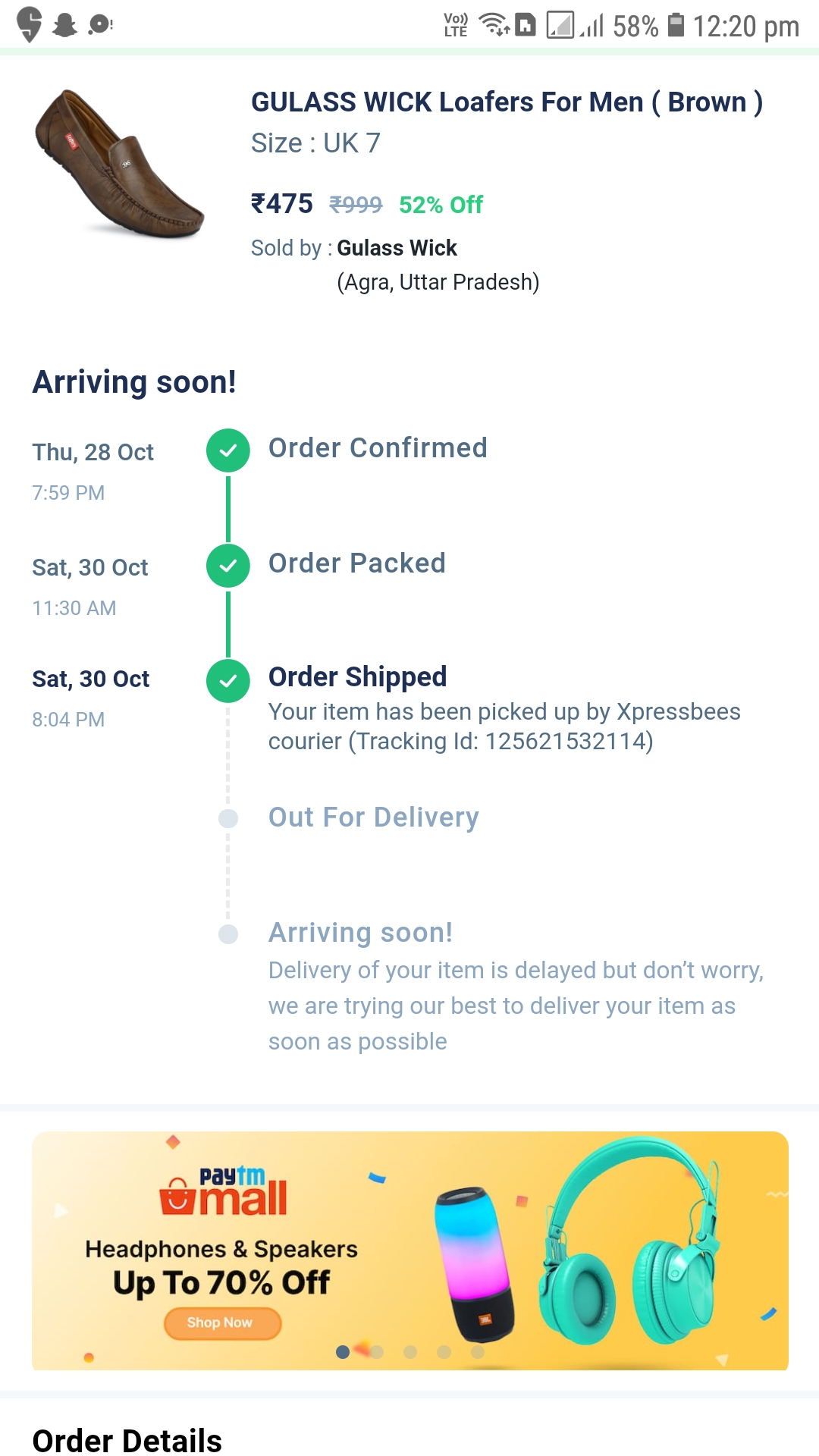
Task: Open the Headphones & Speakers banner
Action: tap(409, 1251)
